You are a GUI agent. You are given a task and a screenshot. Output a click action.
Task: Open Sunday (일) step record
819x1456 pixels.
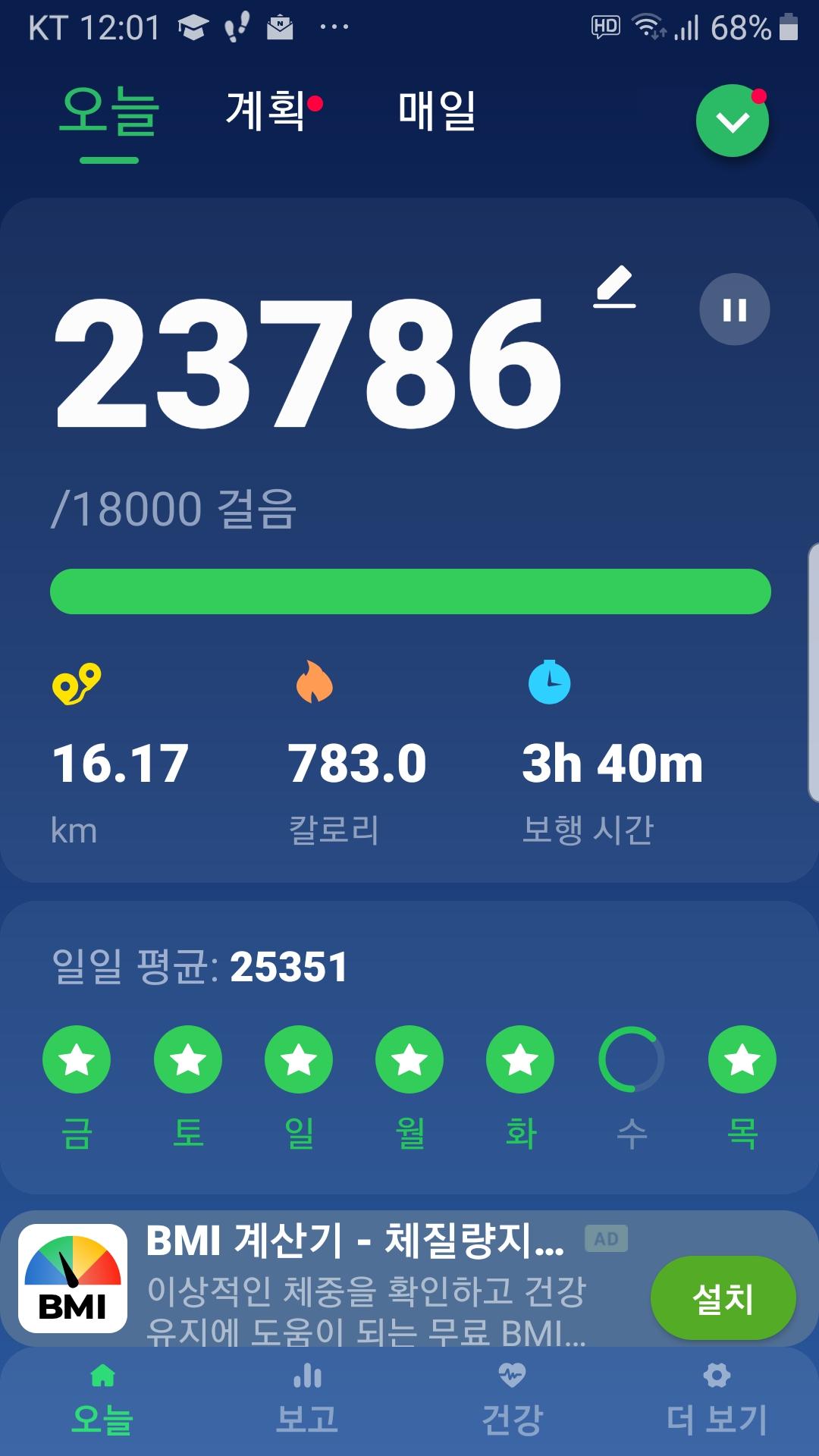(299, 1059)
